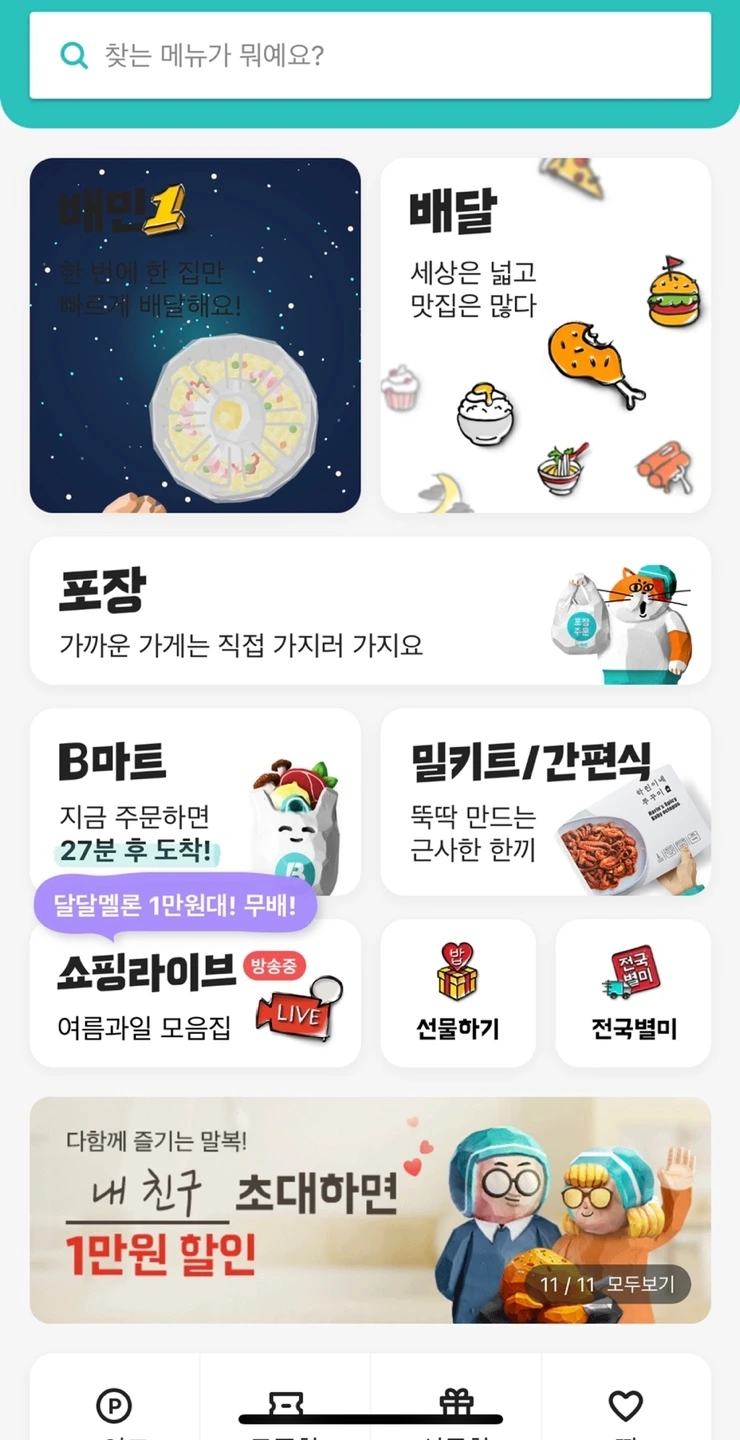
Task: Open the gift icon in the bottom bar
Action: pyautogui.click(x=455, y=1403)
